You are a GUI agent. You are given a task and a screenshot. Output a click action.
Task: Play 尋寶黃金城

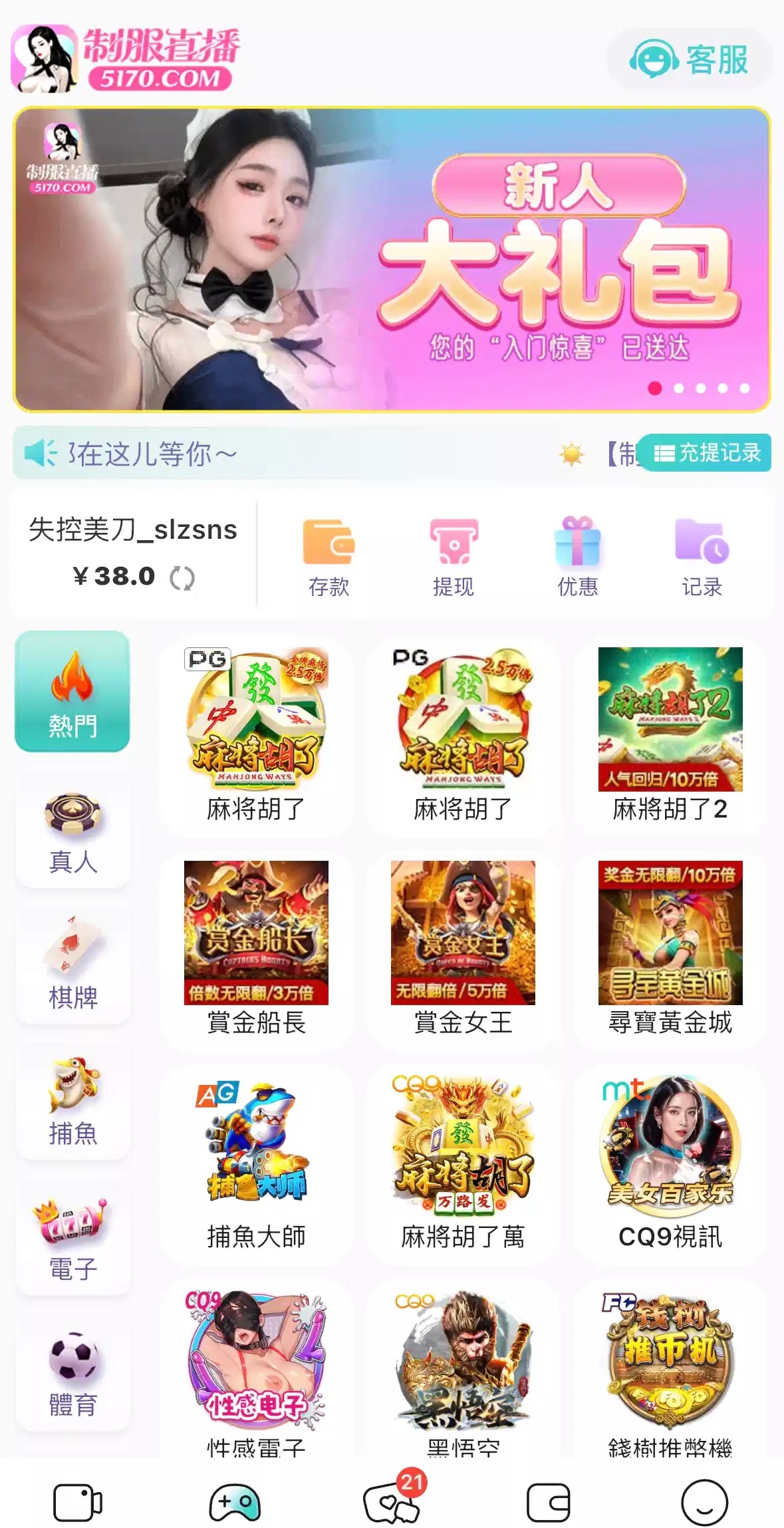(x=670, y=947)
